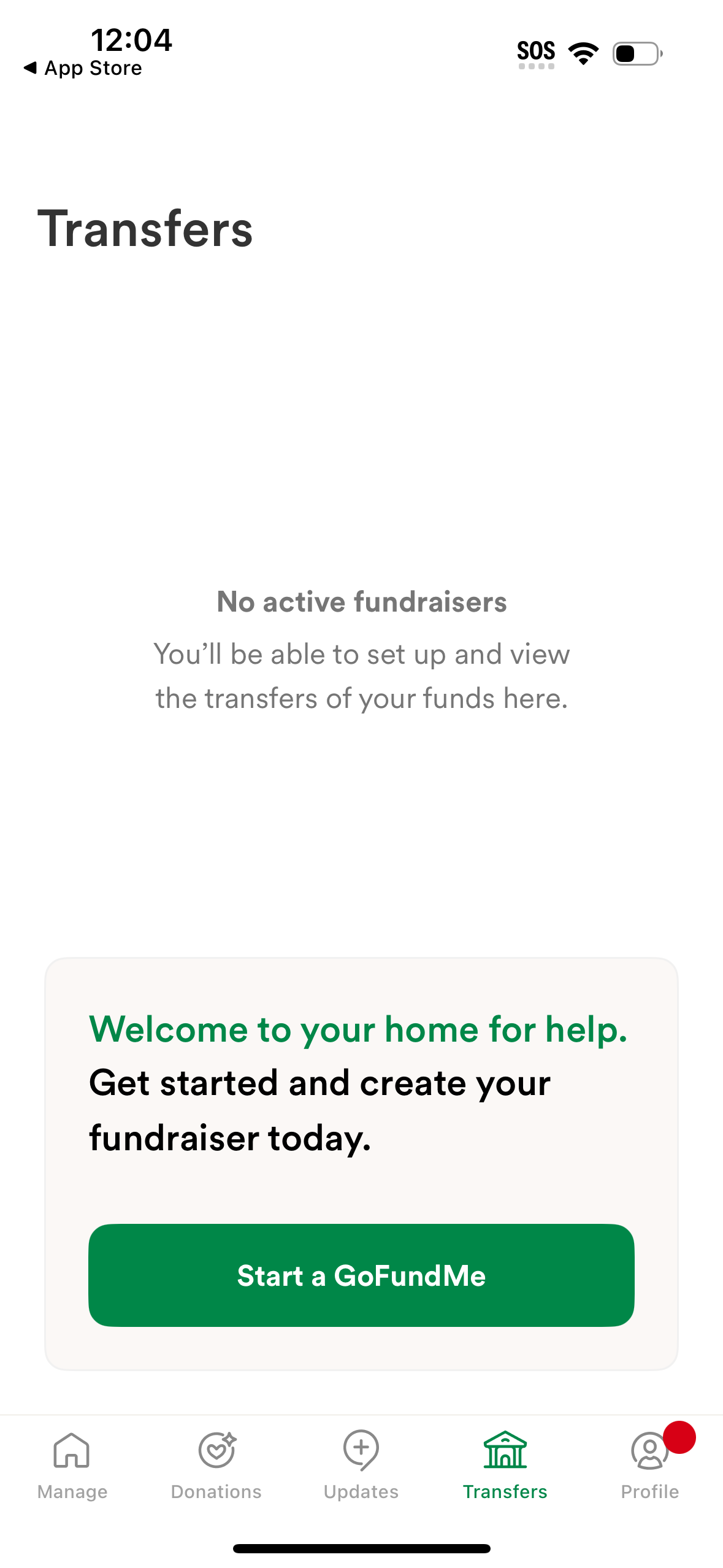Screen dimensions: 723x1568
Task: Click the Wi-Fi status icon
Action: 583,53
